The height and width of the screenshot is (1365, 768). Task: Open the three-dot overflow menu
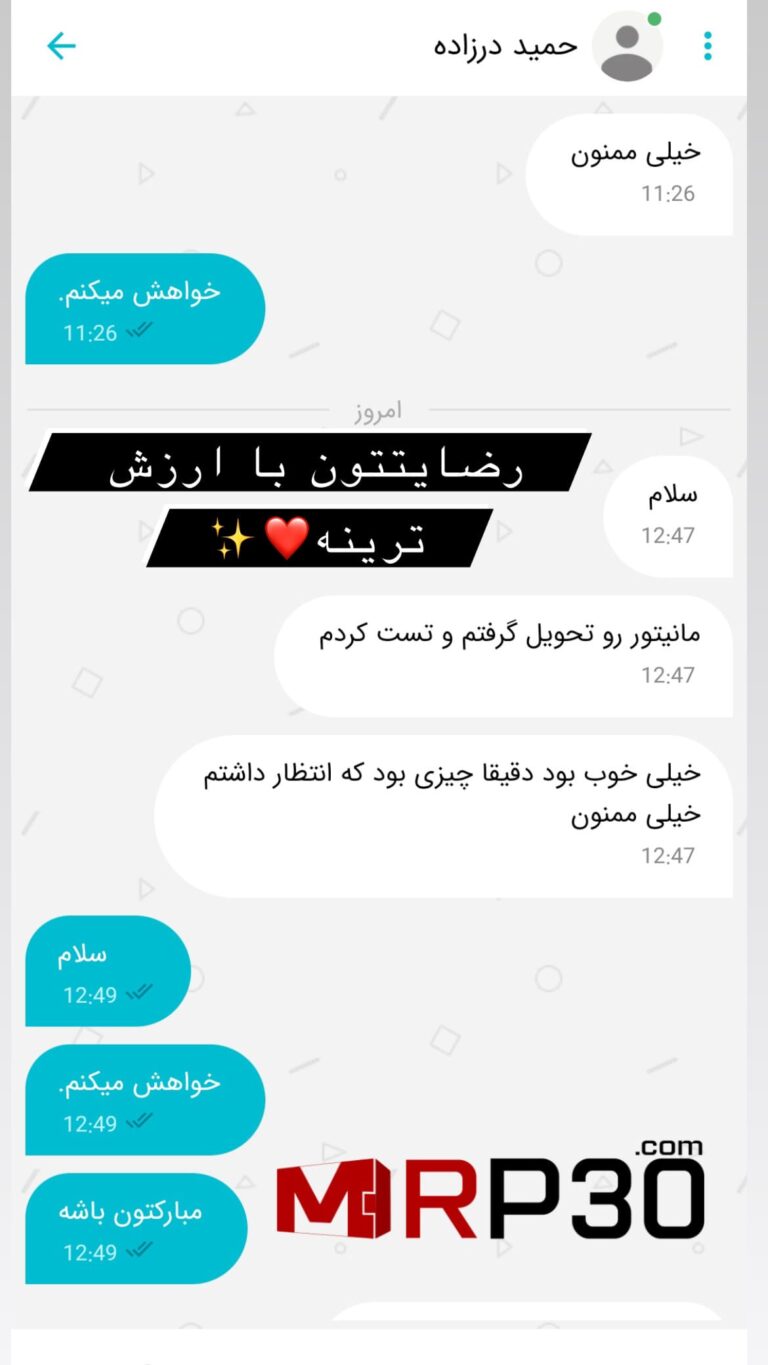click(x=708, y=46)
